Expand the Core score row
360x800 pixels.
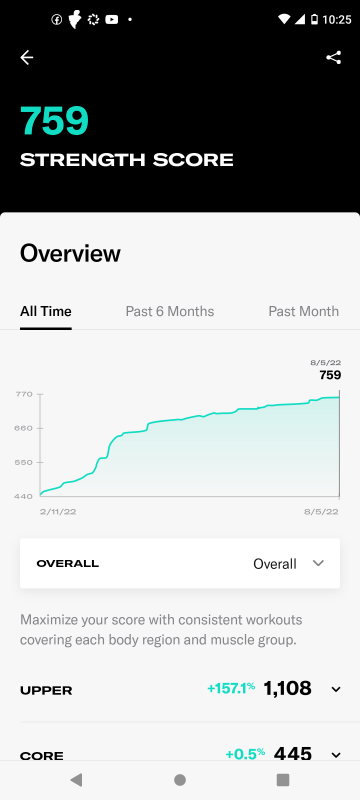click(x=180, y=754)
